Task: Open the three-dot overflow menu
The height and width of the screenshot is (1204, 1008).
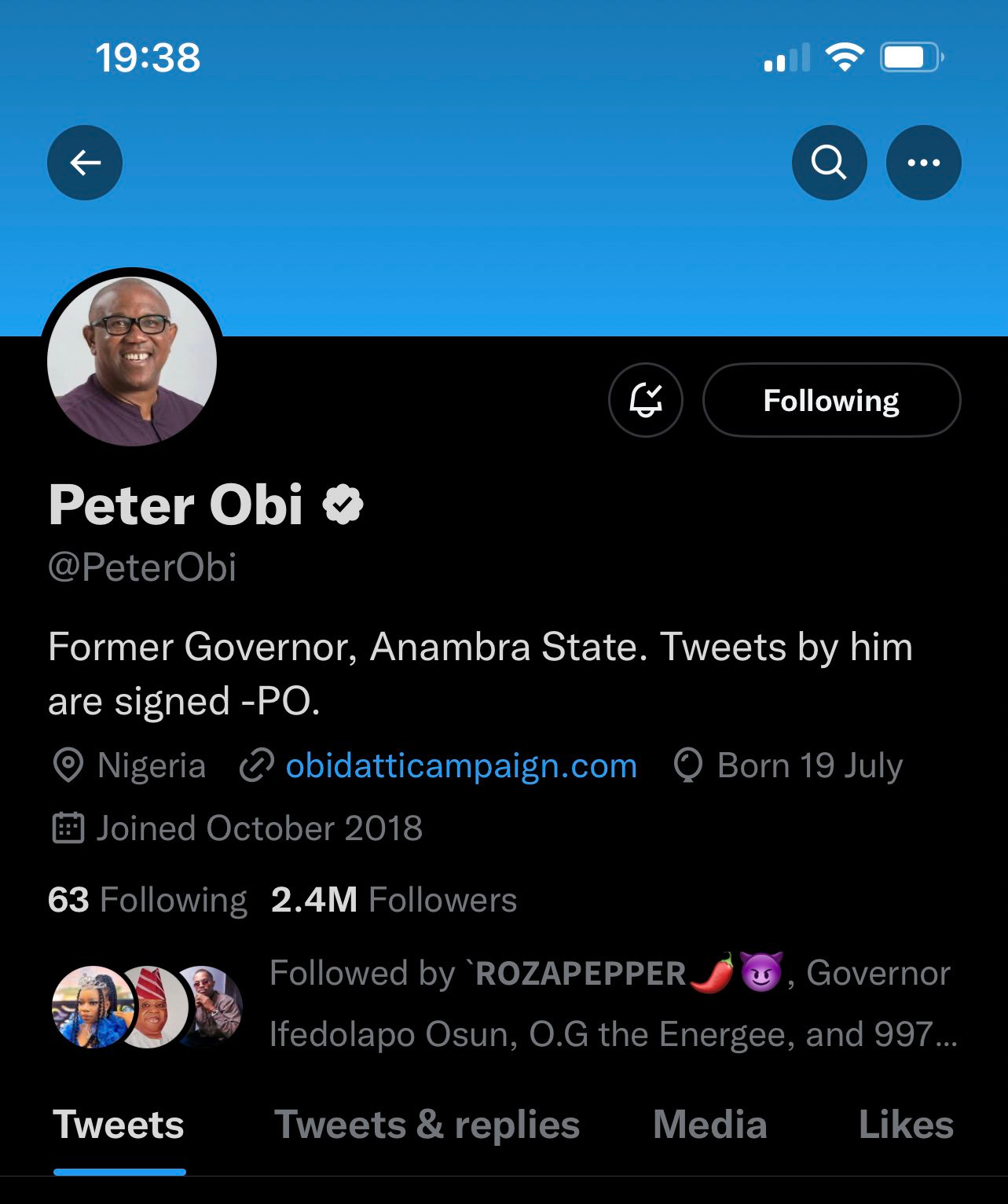Action: [x=923, y=163]
